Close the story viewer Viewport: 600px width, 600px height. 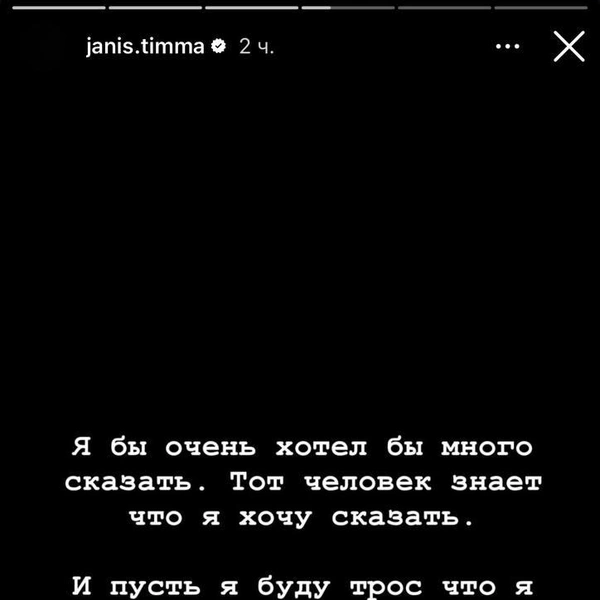point(568,47)
